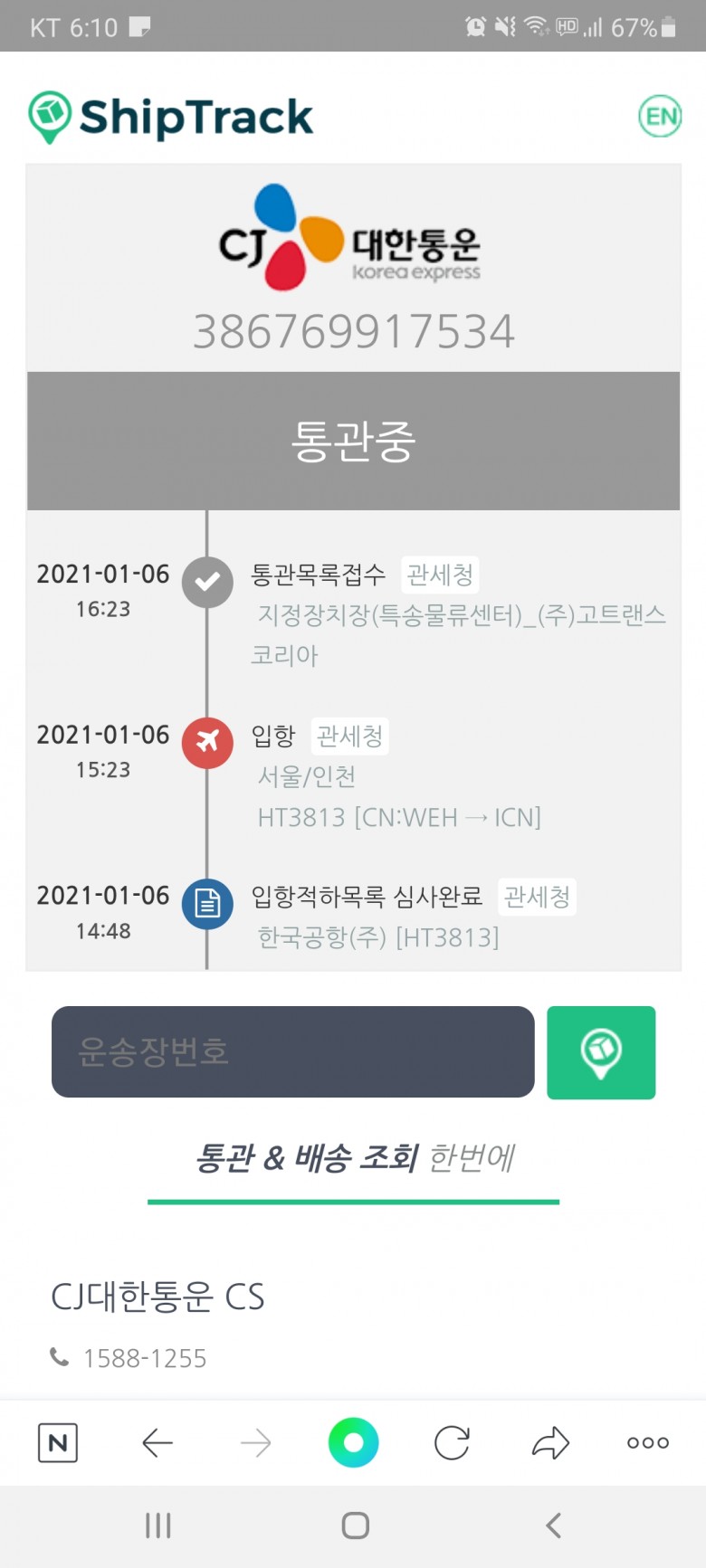The width and height of the screenshot is (706, 1568).
Task: Tap the ShipTrack logo to go home
Action: [171, 117]
